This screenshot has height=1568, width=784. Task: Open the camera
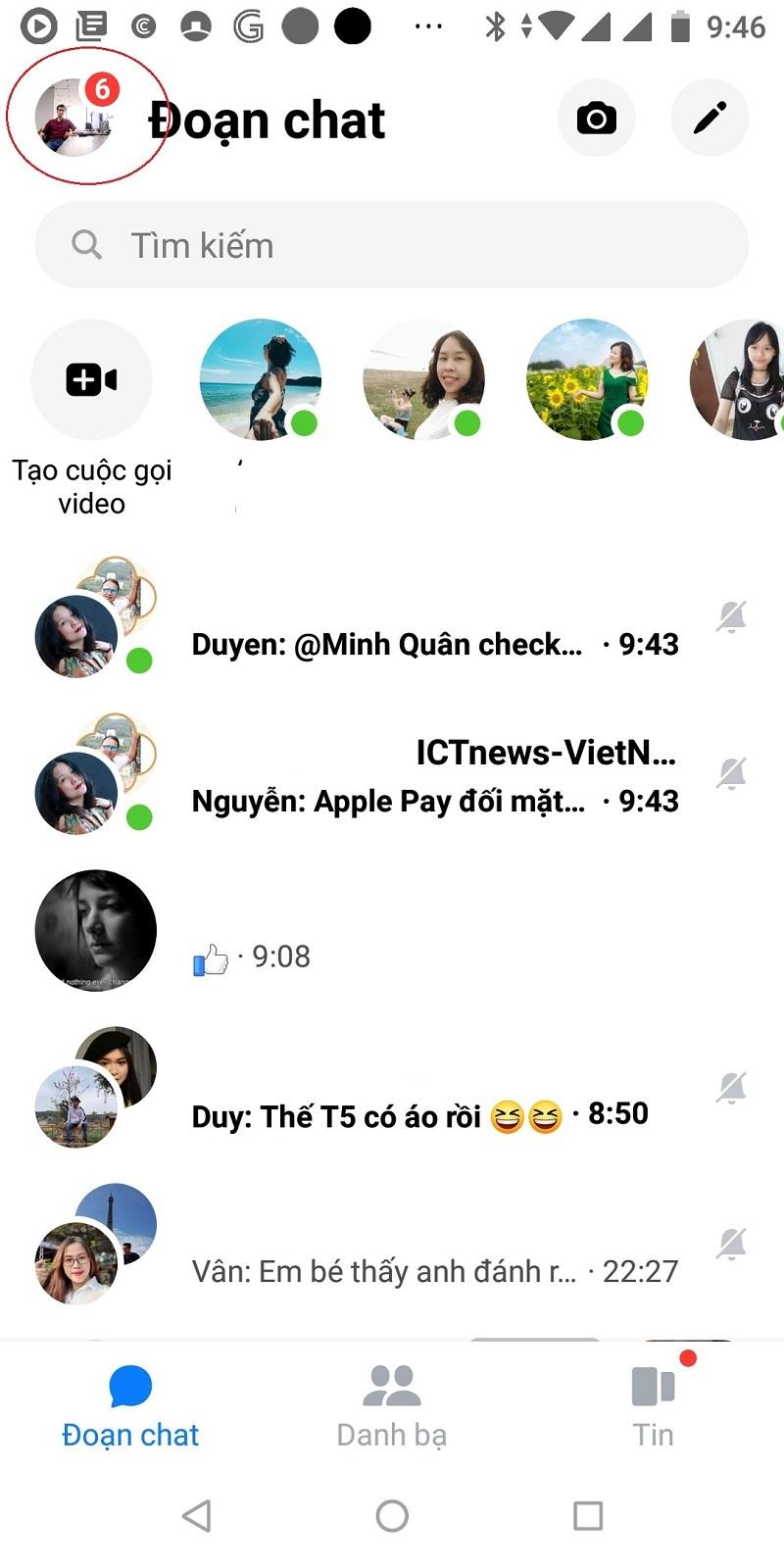(x=596, y=119)
